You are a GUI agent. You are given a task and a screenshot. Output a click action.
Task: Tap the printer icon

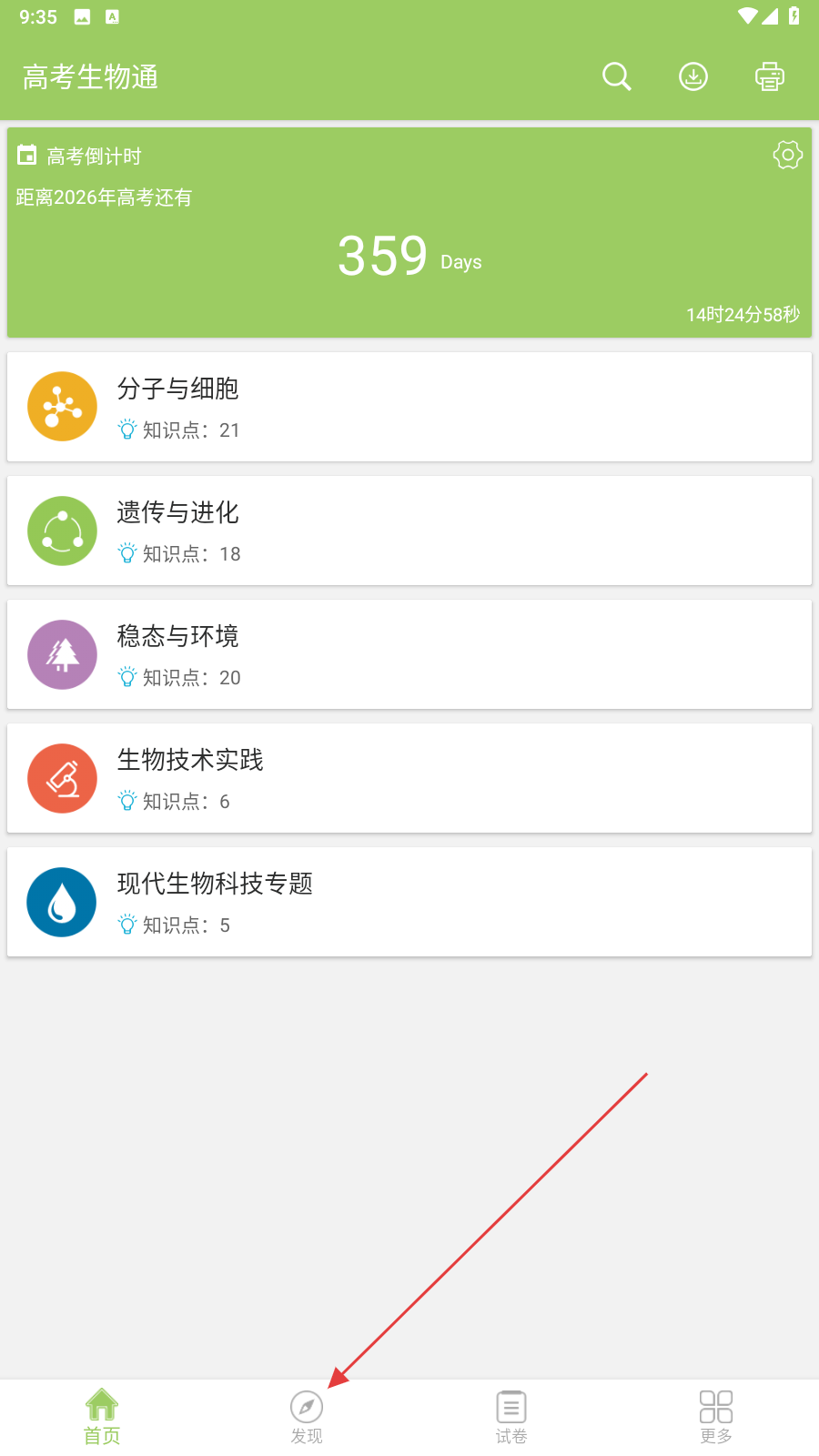pos(770,76)
